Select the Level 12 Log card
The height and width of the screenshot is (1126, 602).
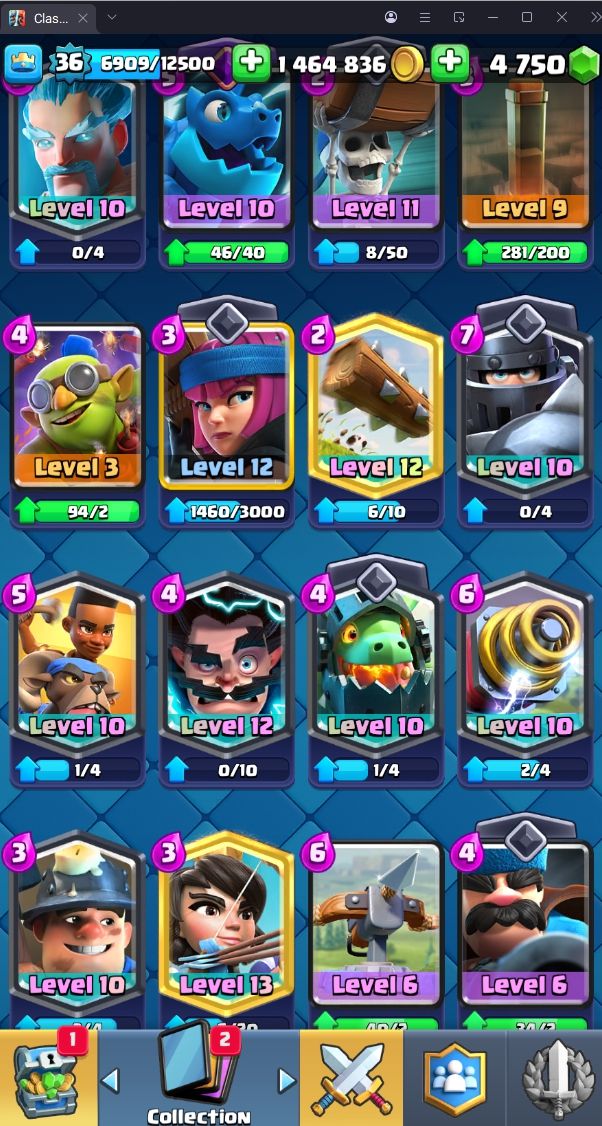click(x=375, y=415)
